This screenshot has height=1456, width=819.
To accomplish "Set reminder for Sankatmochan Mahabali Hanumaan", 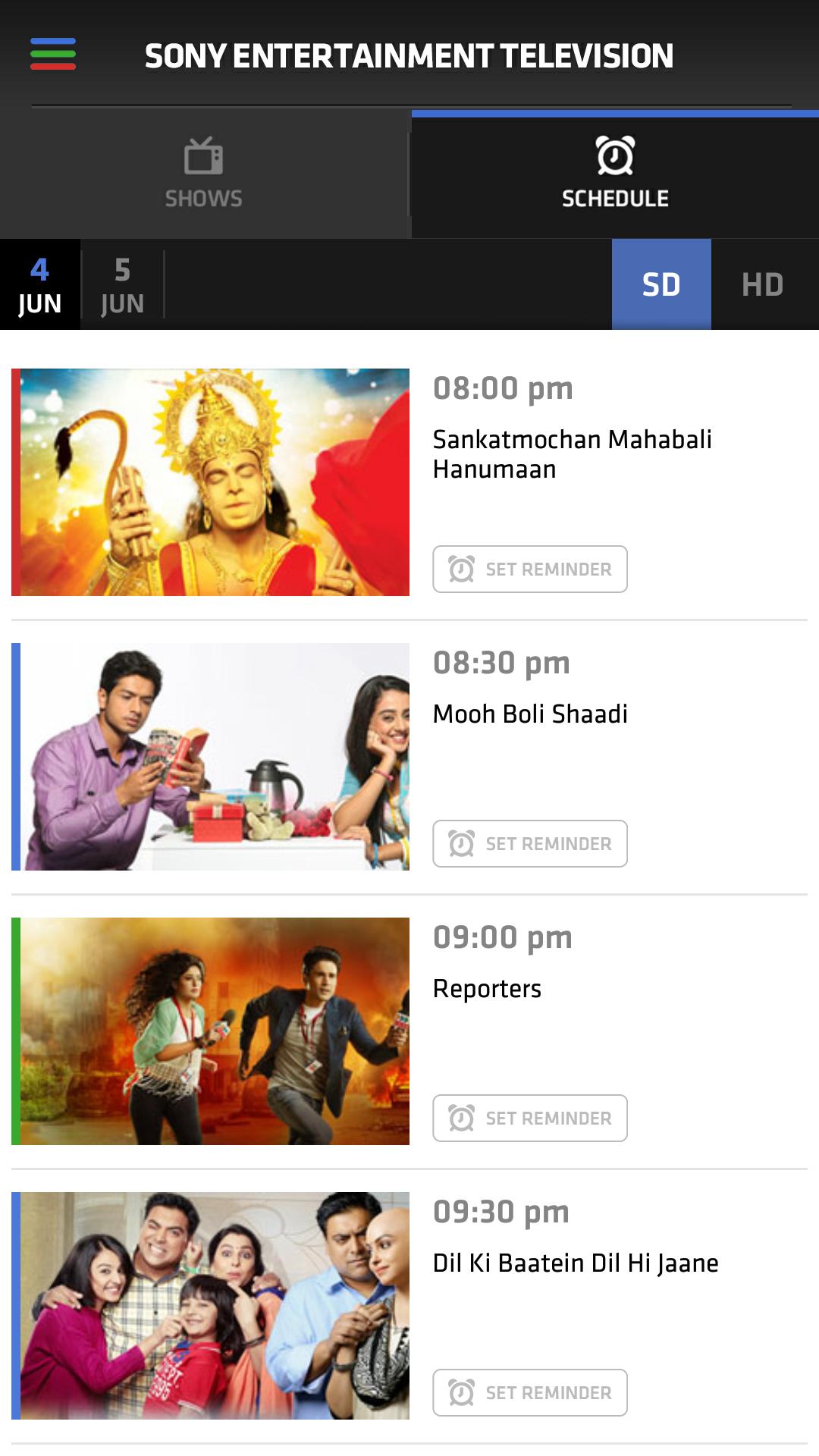I will 530,569.
